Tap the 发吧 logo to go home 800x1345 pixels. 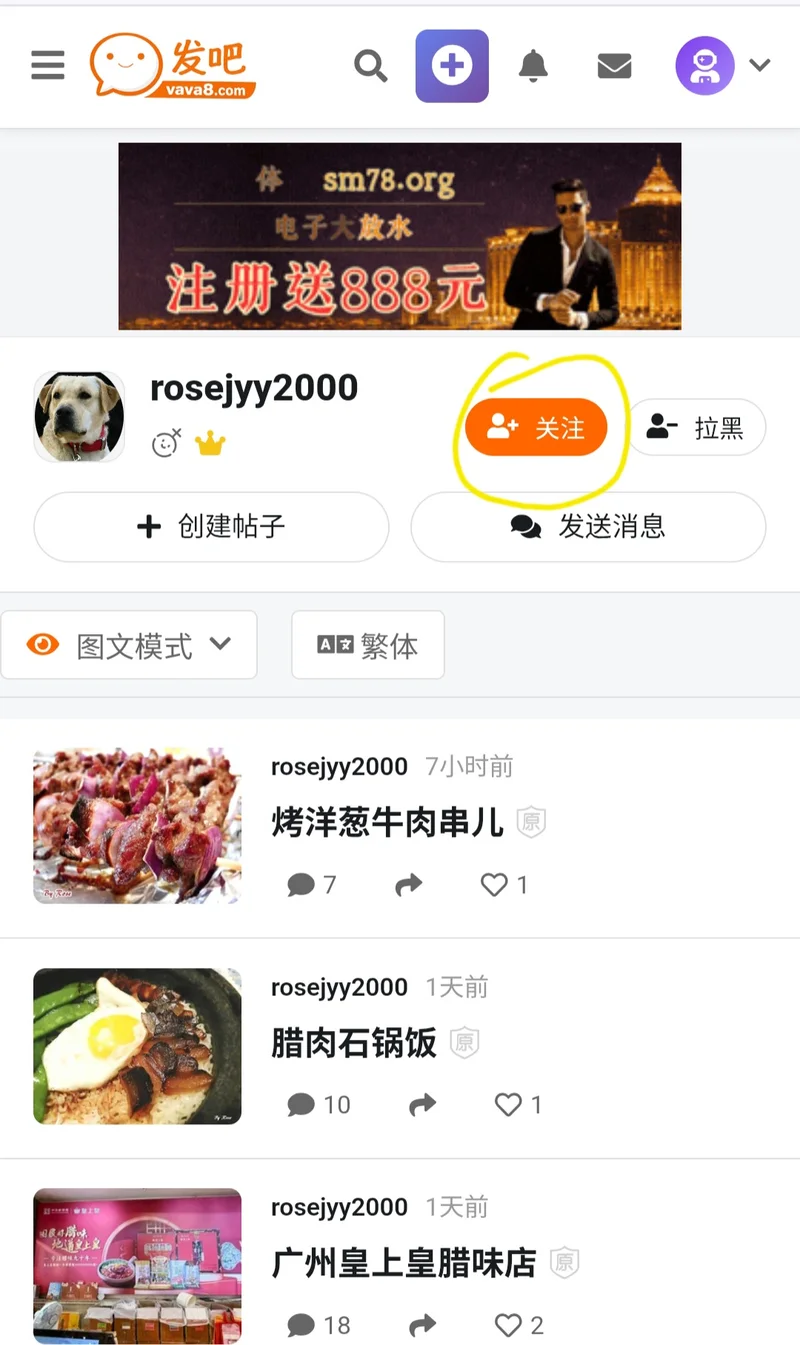pos(172,66)
